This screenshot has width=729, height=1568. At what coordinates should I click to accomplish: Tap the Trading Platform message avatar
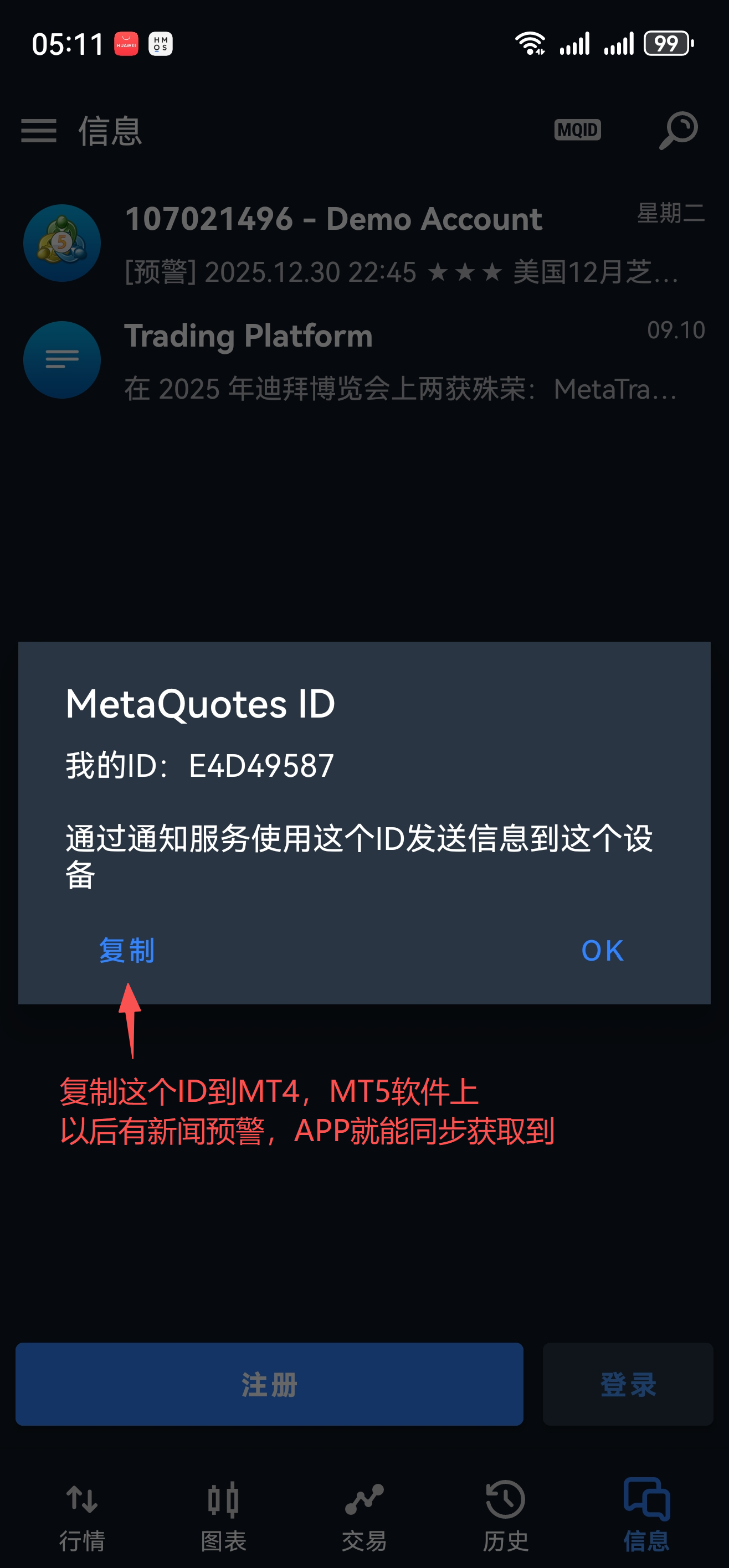tap(61, 359)
